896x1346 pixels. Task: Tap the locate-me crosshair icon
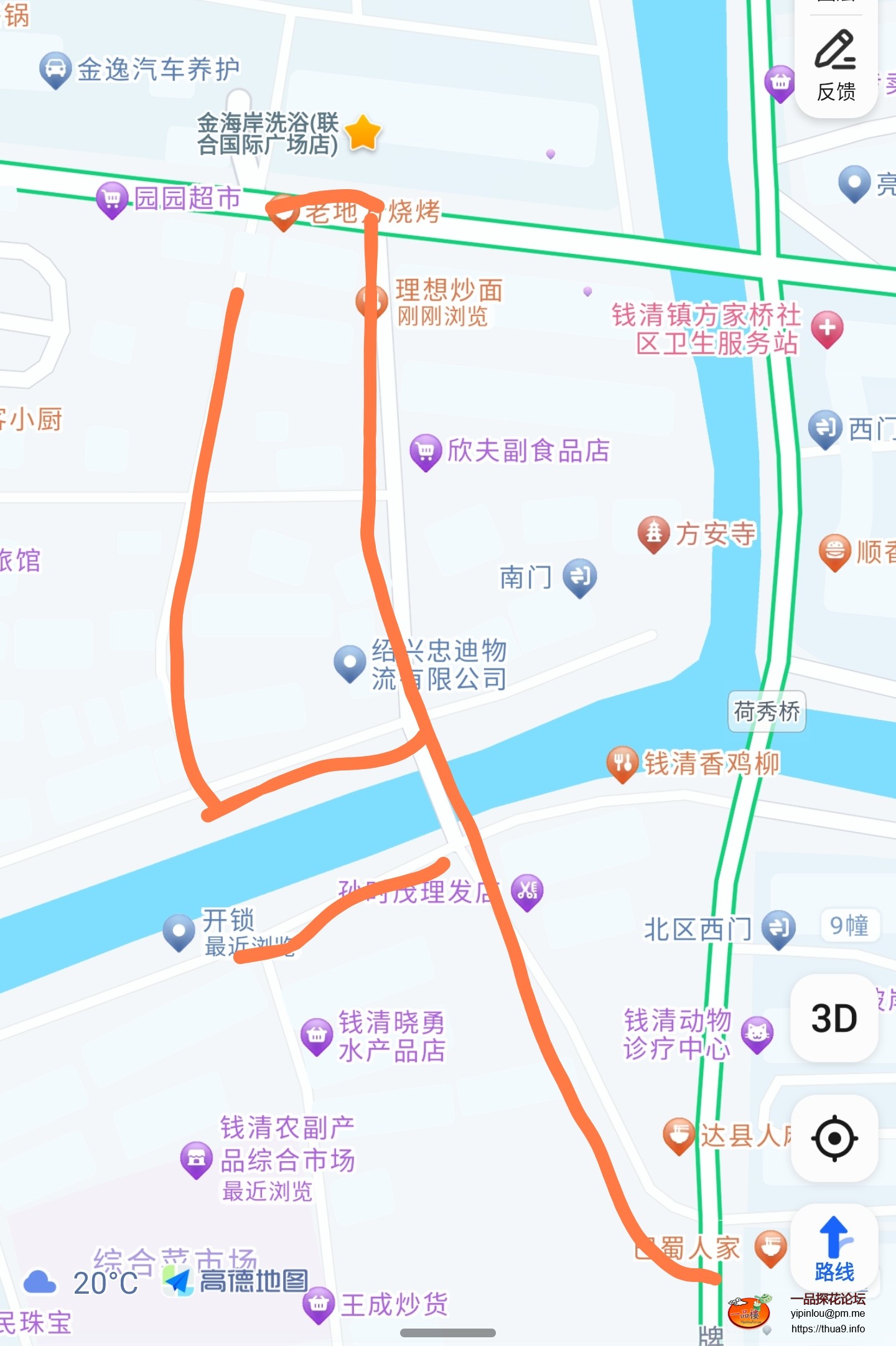[x=834, y=1137]
